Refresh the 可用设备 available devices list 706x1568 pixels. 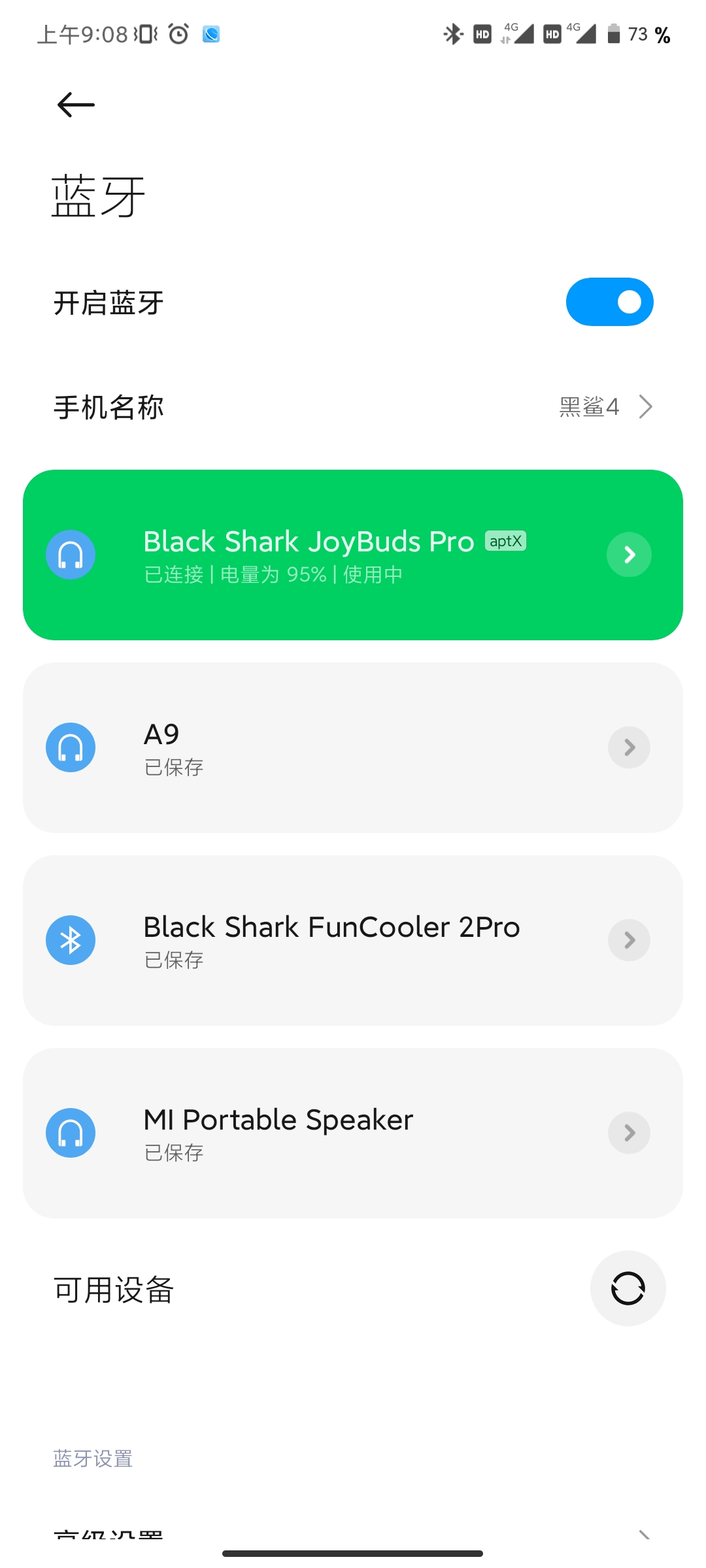click(x=628, y=1288)
